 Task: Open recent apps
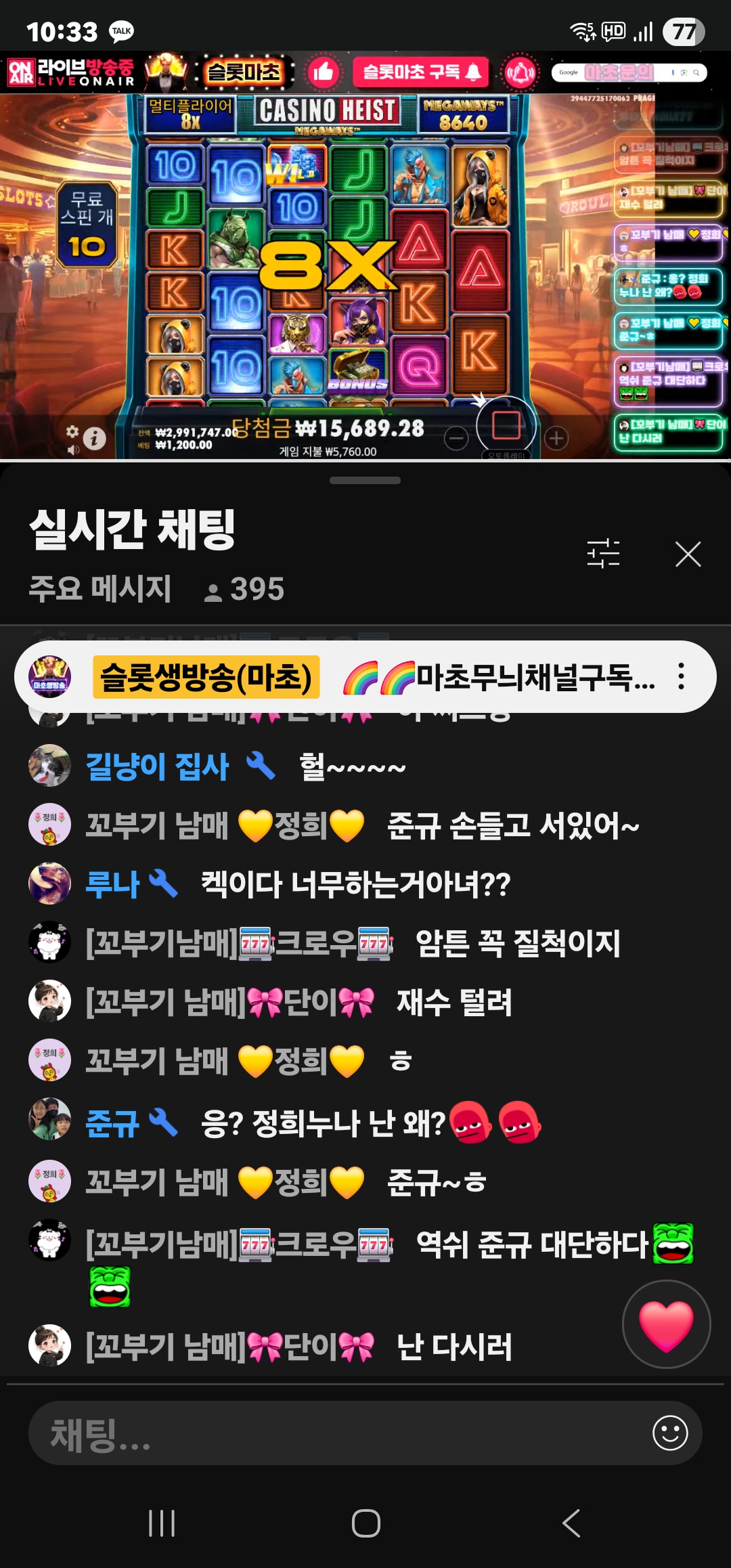pos(162,1523)
